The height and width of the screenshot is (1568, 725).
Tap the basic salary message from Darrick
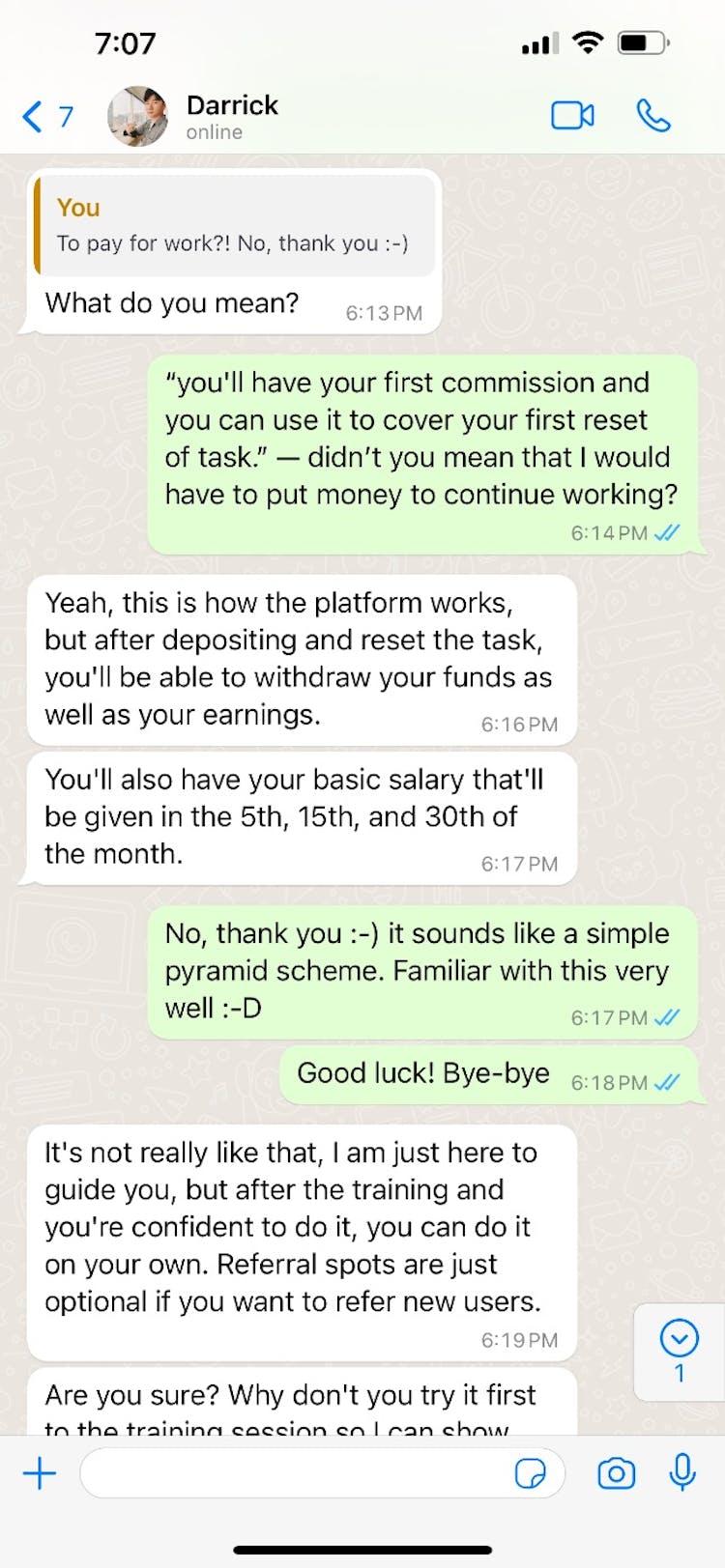[x=295, y=816]
